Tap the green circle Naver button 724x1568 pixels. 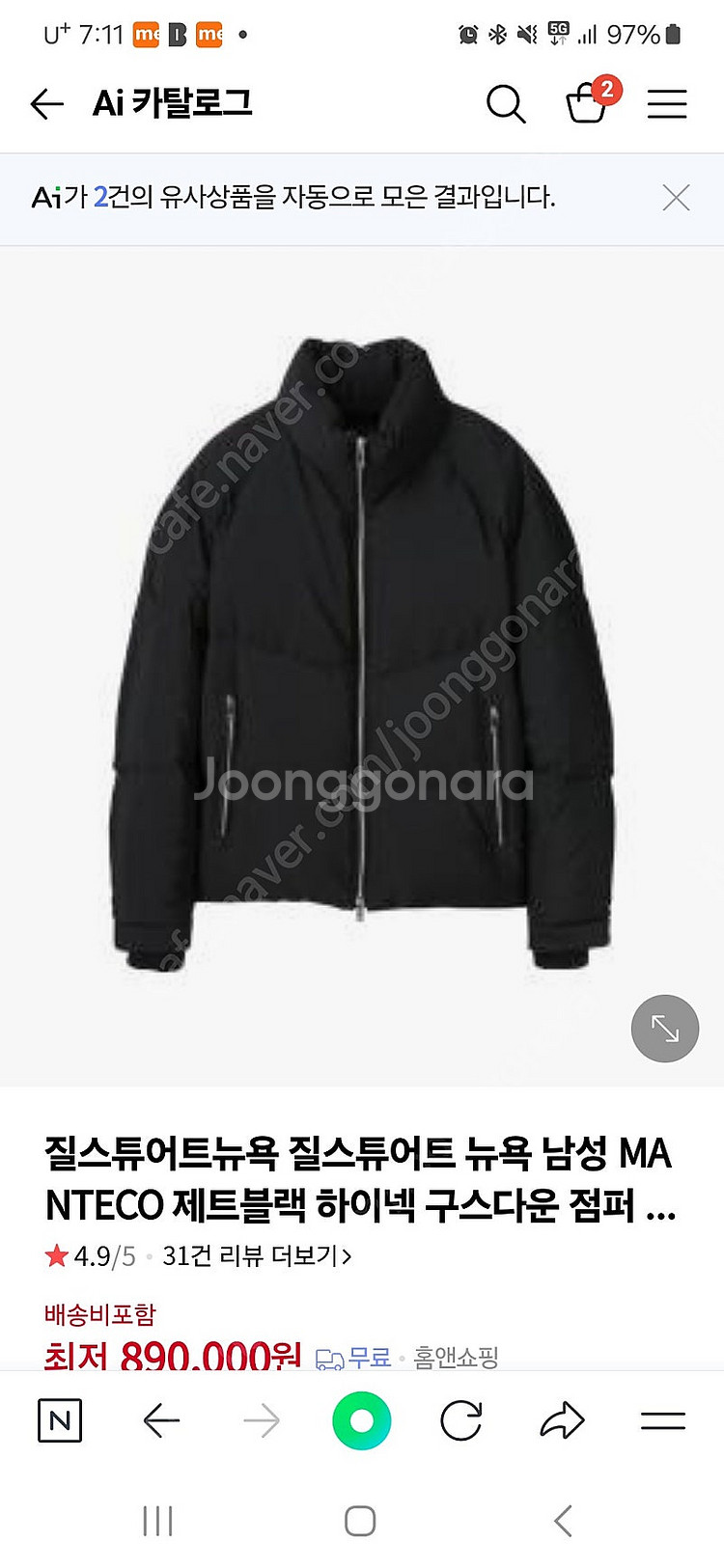[361, 1420]
